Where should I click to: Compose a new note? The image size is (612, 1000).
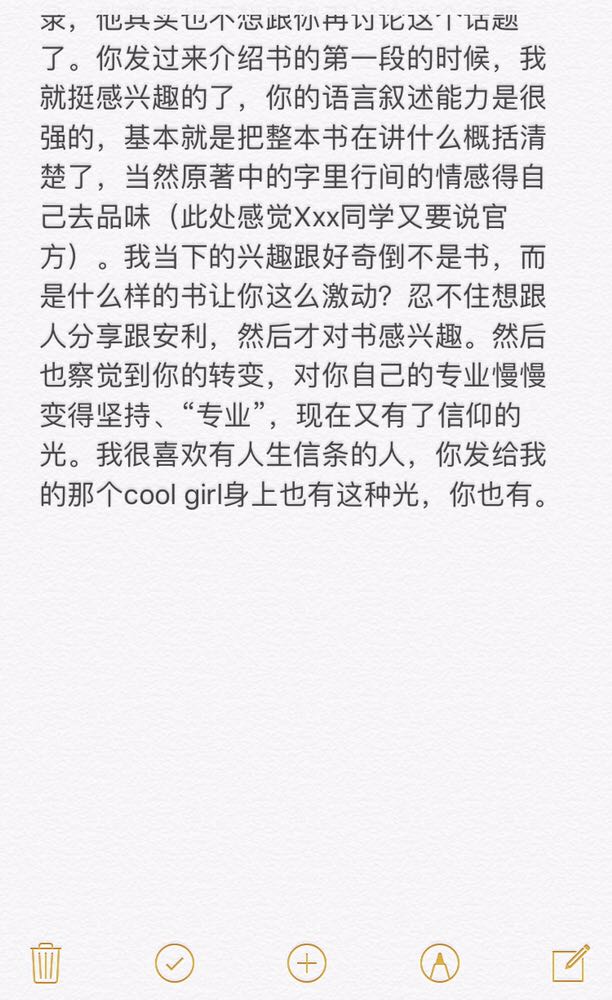[571, 963]
